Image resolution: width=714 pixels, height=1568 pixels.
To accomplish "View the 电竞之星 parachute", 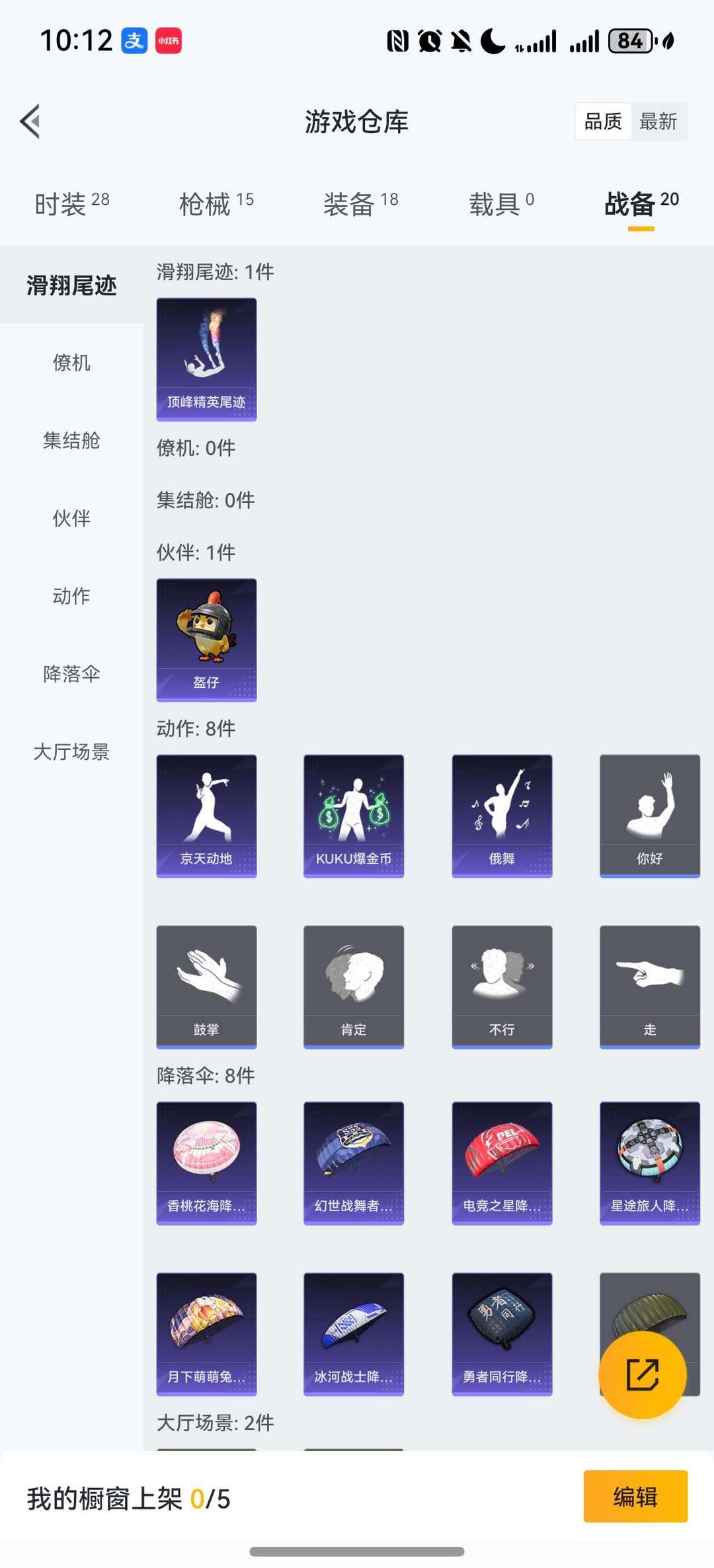I will (502, 1162).
